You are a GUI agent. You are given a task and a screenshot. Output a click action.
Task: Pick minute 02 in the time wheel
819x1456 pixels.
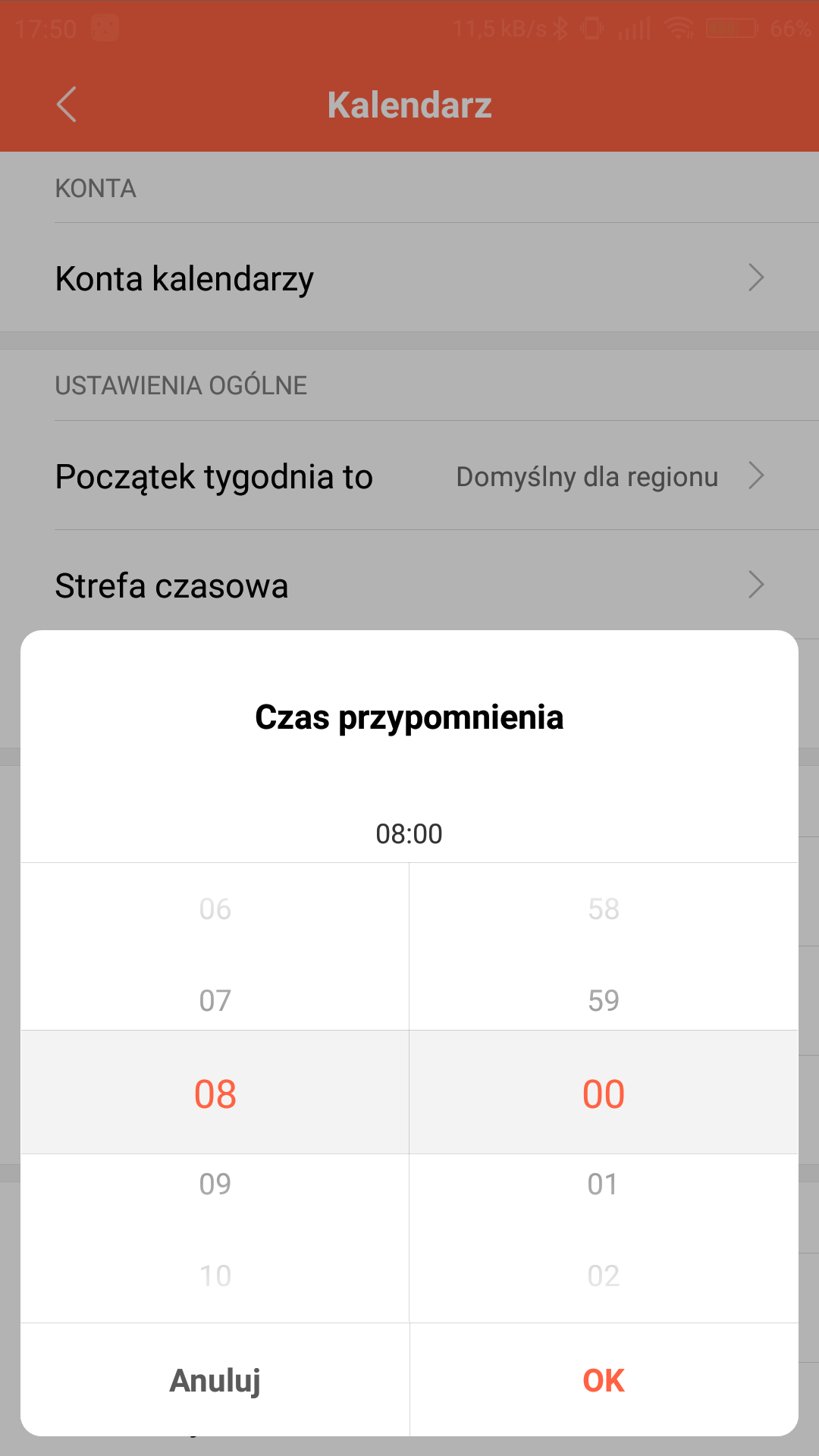(604, 1276)
